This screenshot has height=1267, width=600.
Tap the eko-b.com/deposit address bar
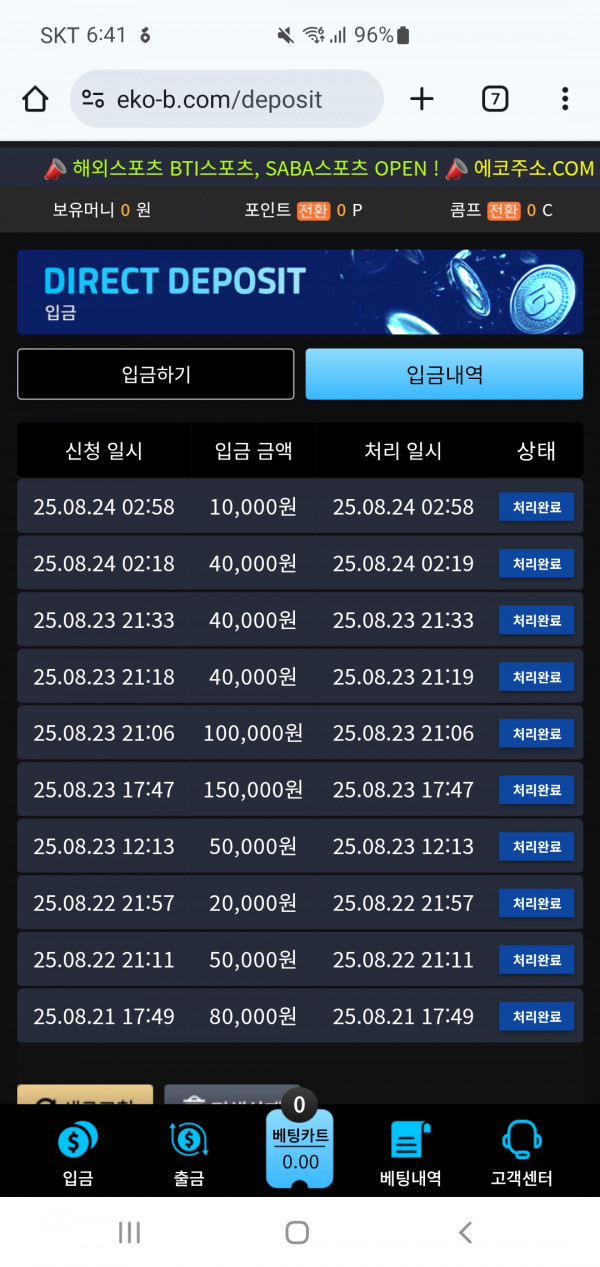tap(227, 99)
